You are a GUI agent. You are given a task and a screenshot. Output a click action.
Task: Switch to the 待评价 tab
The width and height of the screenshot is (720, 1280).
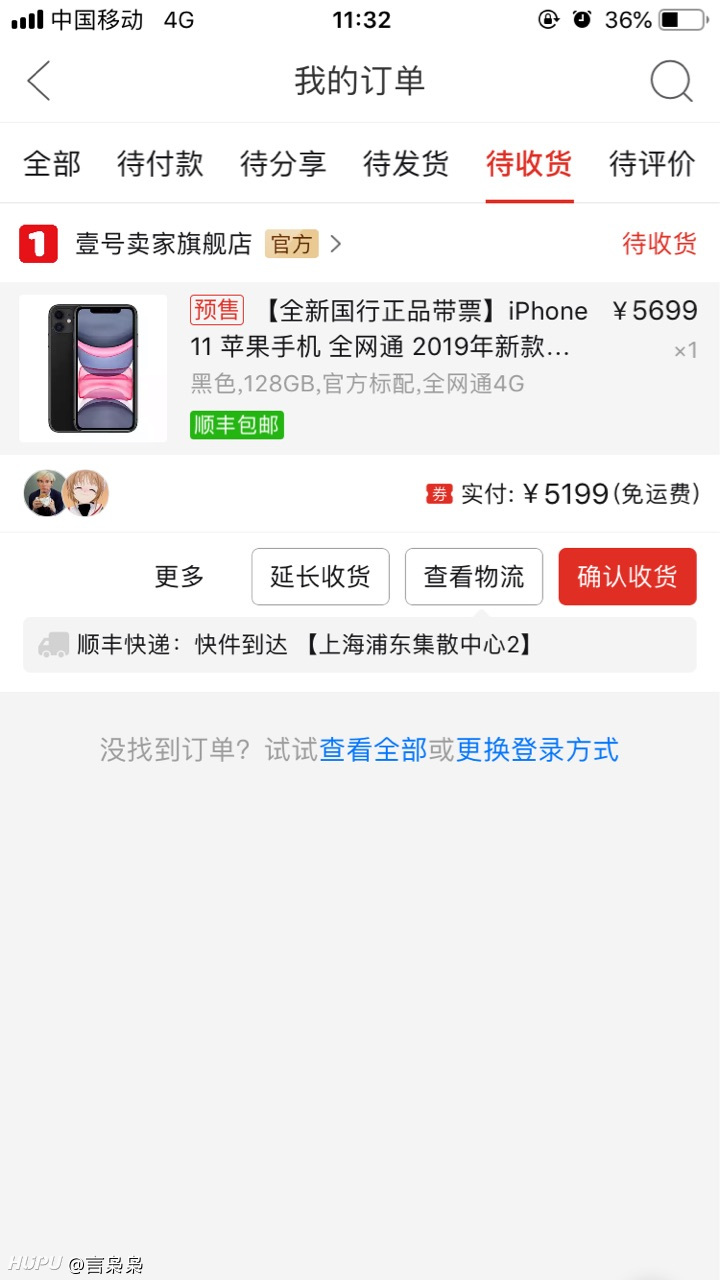click(x=652, y=164)
